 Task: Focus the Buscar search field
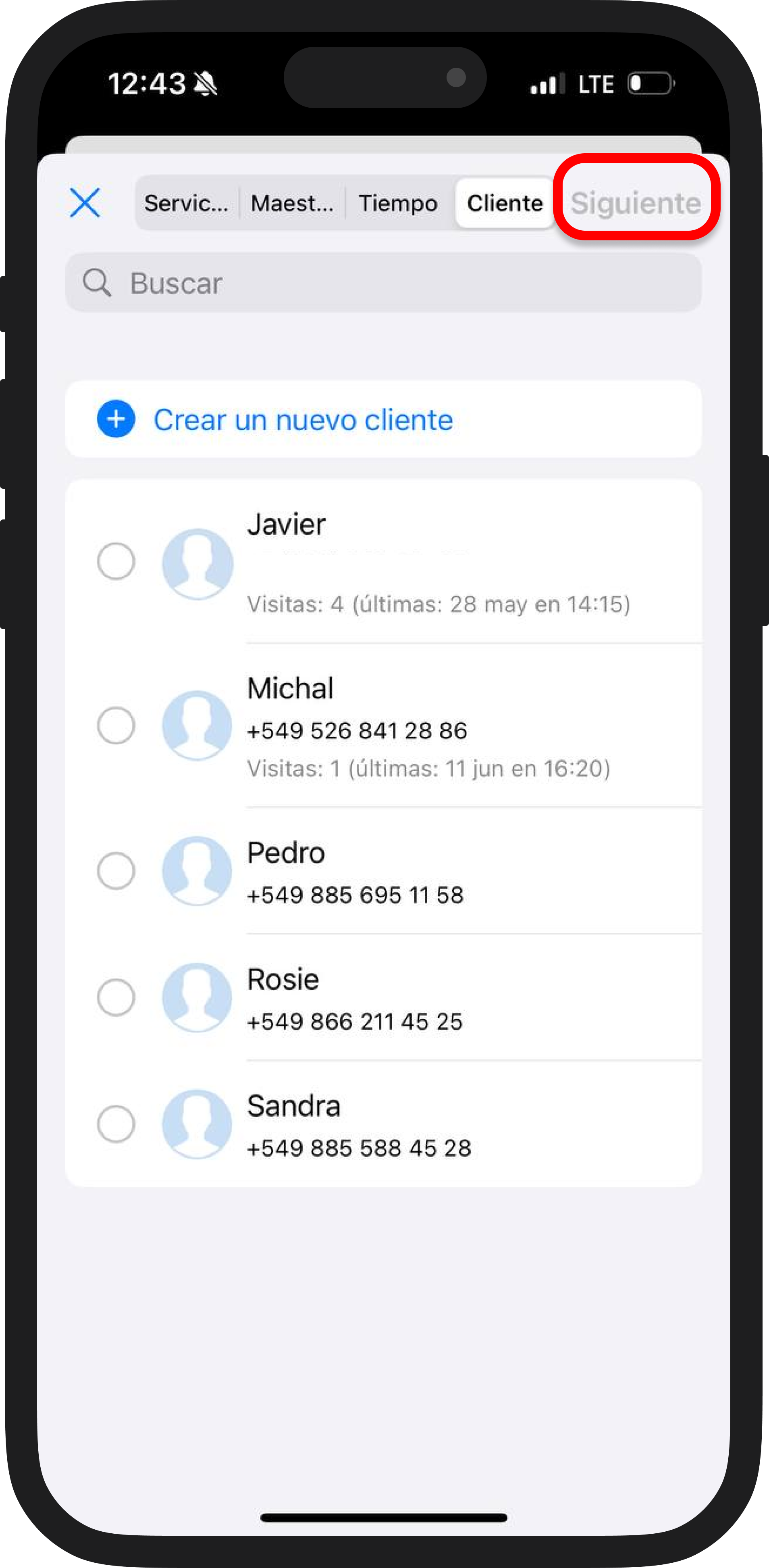(383, 283)
